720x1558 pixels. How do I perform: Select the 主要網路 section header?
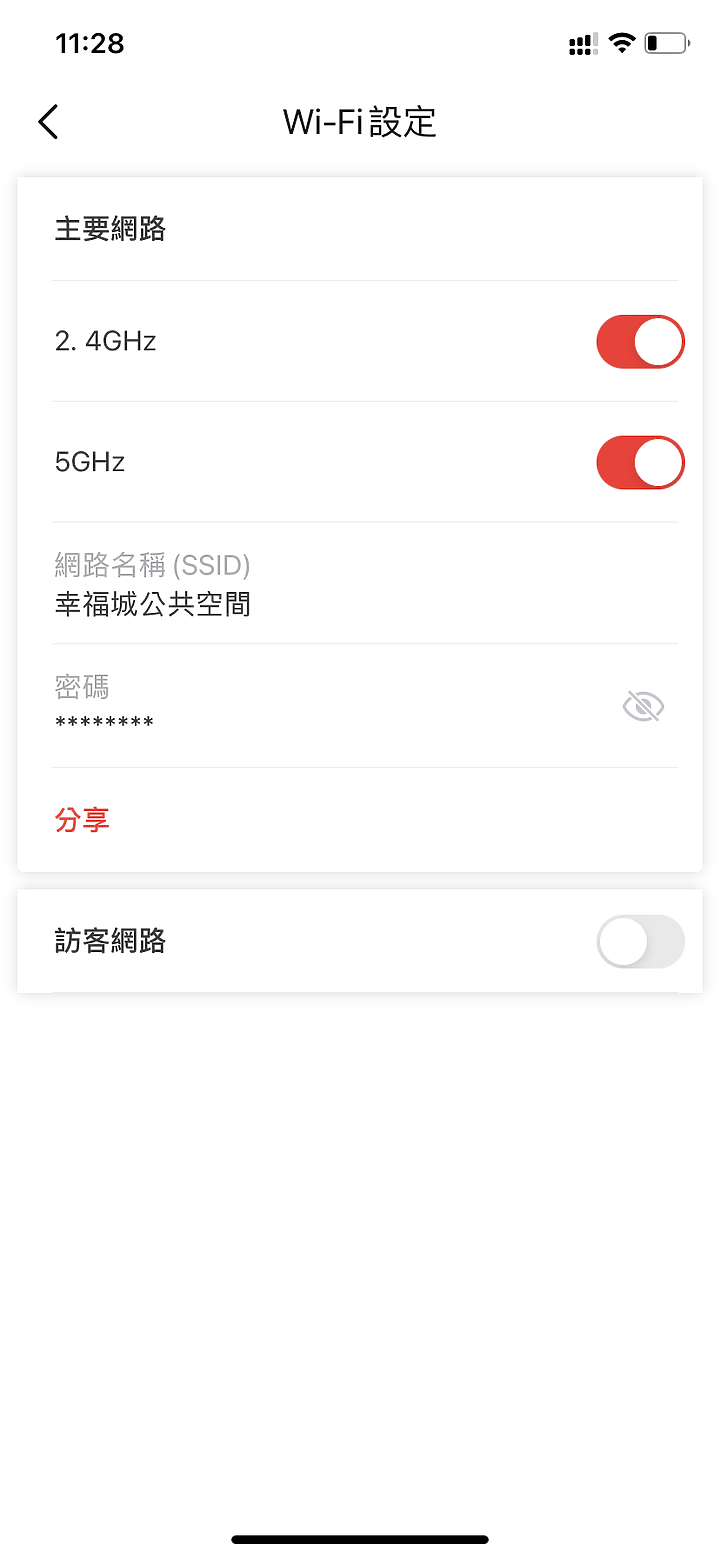click(x=110, y=229)
